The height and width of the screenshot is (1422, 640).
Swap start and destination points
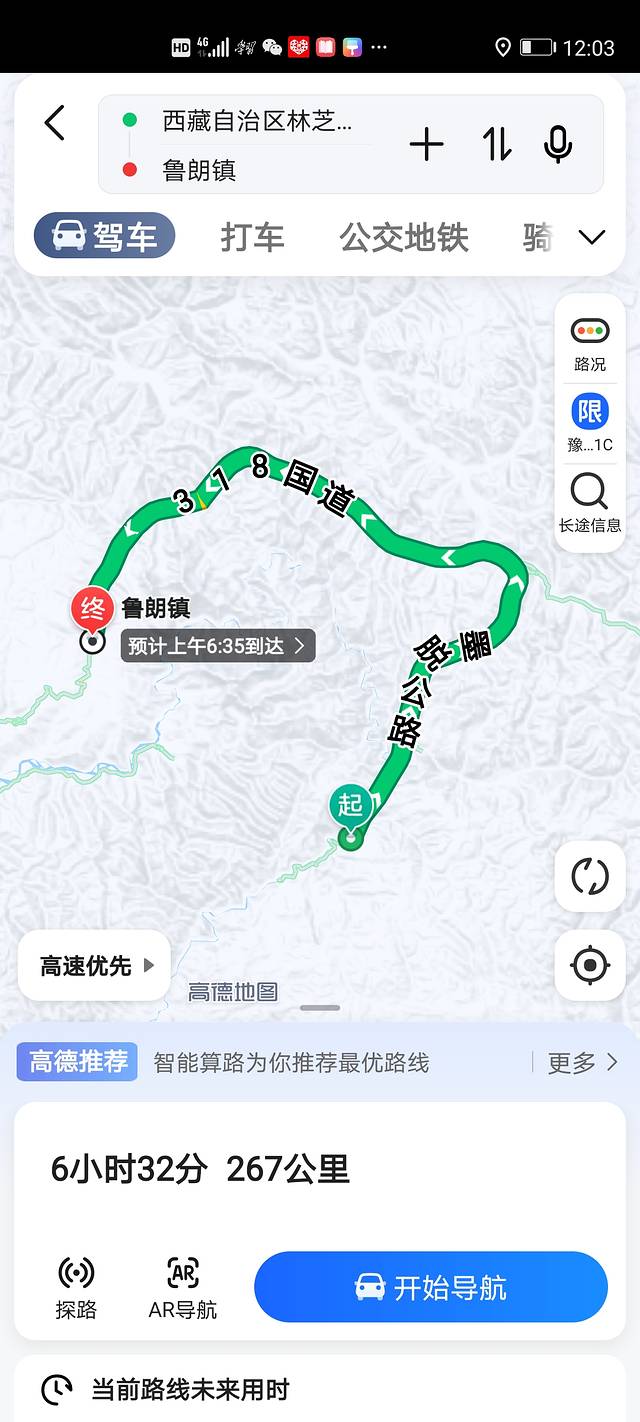(497, 146)
